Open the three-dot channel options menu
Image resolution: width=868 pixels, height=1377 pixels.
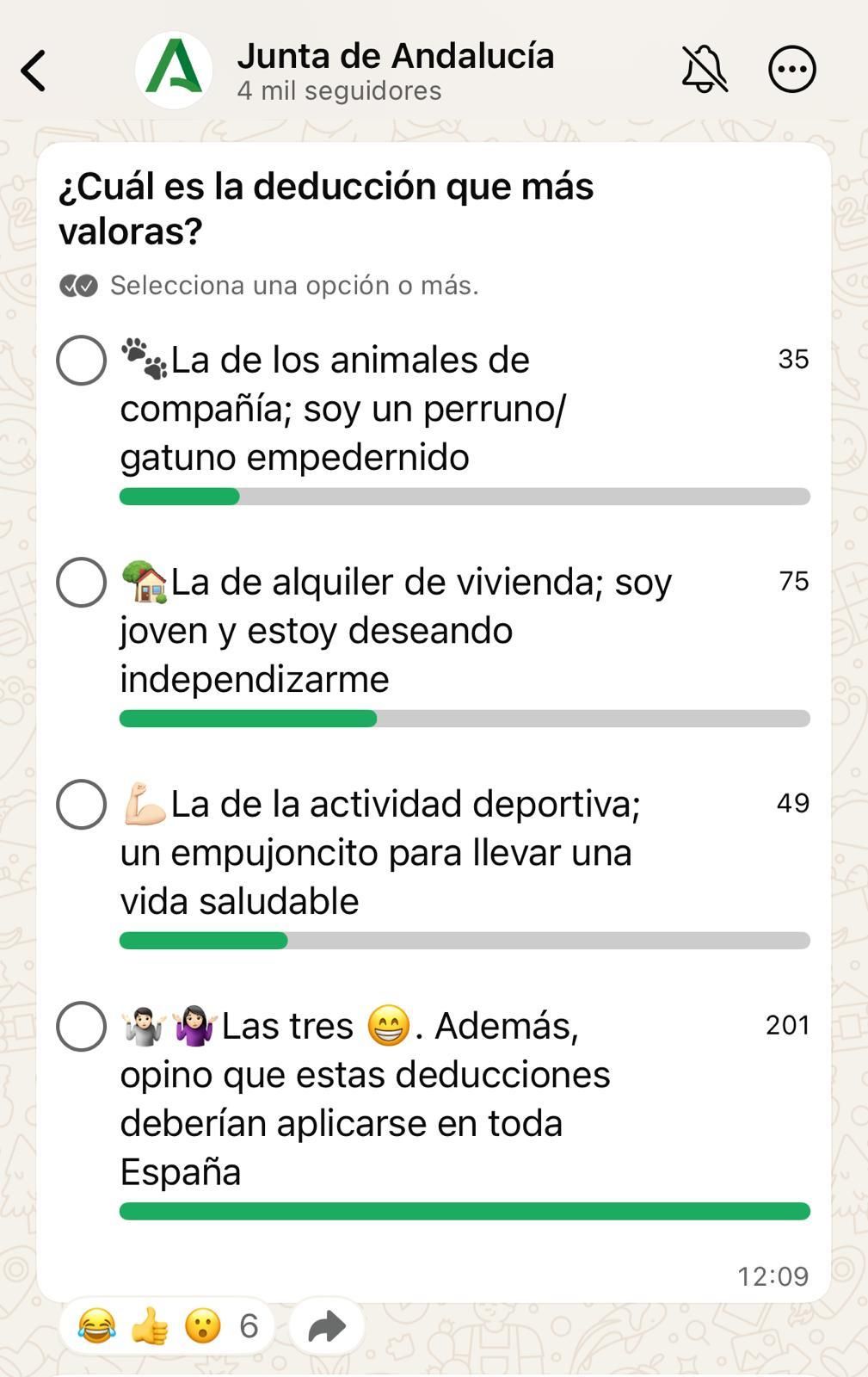coord(791,69)
